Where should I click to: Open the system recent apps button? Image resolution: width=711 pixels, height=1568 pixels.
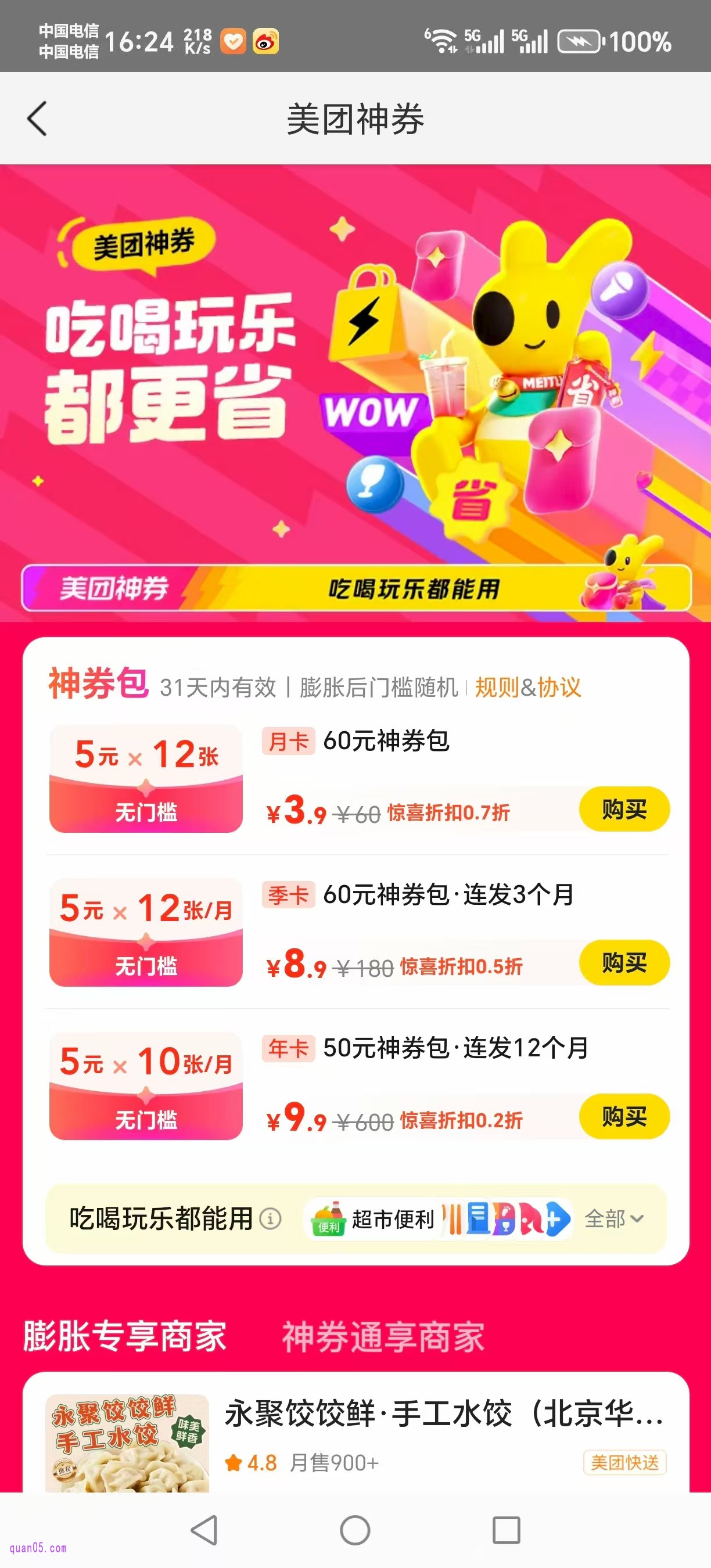click(x=506, y=1530)
